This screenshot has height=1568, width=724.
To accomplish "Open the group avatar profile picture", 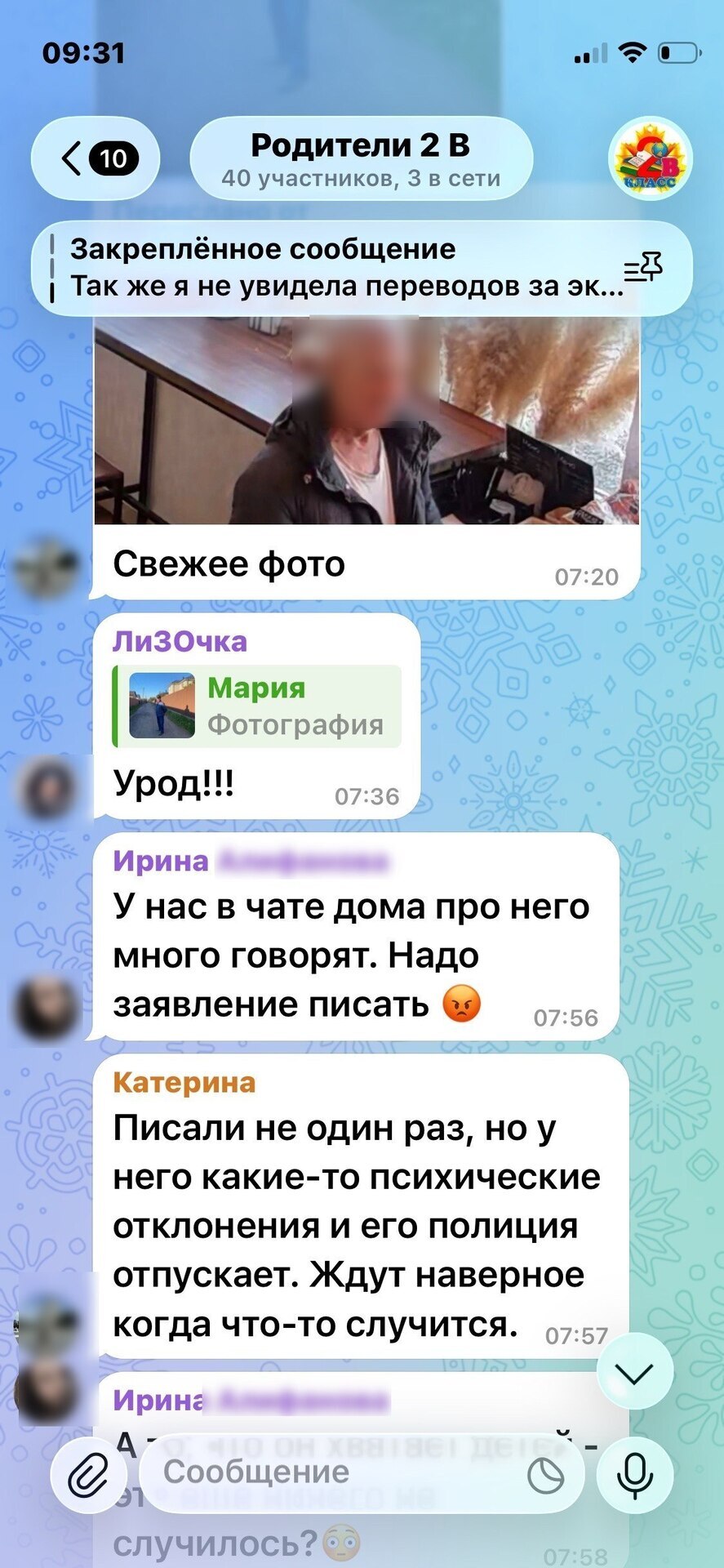I will [650, 158].
